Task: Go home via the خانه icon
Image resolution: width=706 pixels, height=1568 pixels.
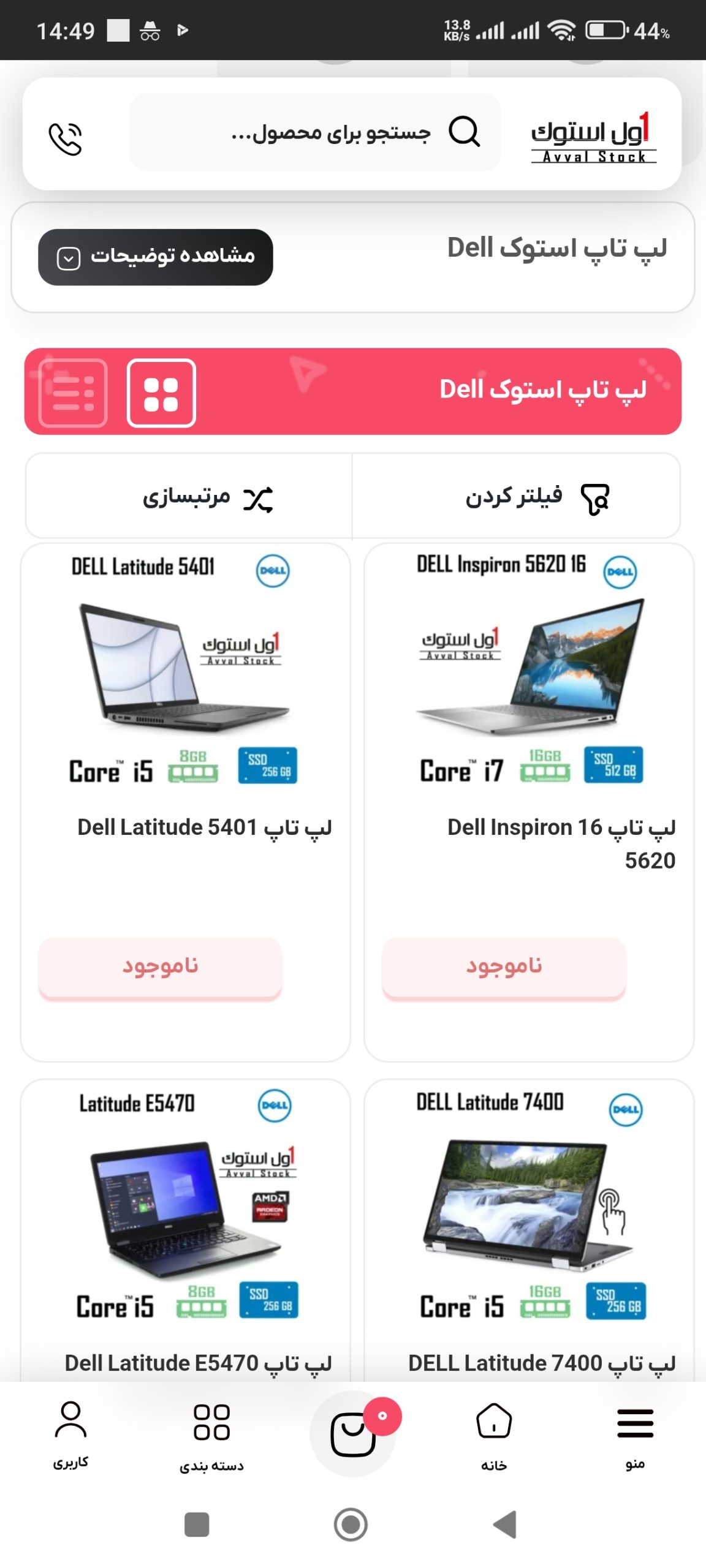Action: (x=494, y=1421)
